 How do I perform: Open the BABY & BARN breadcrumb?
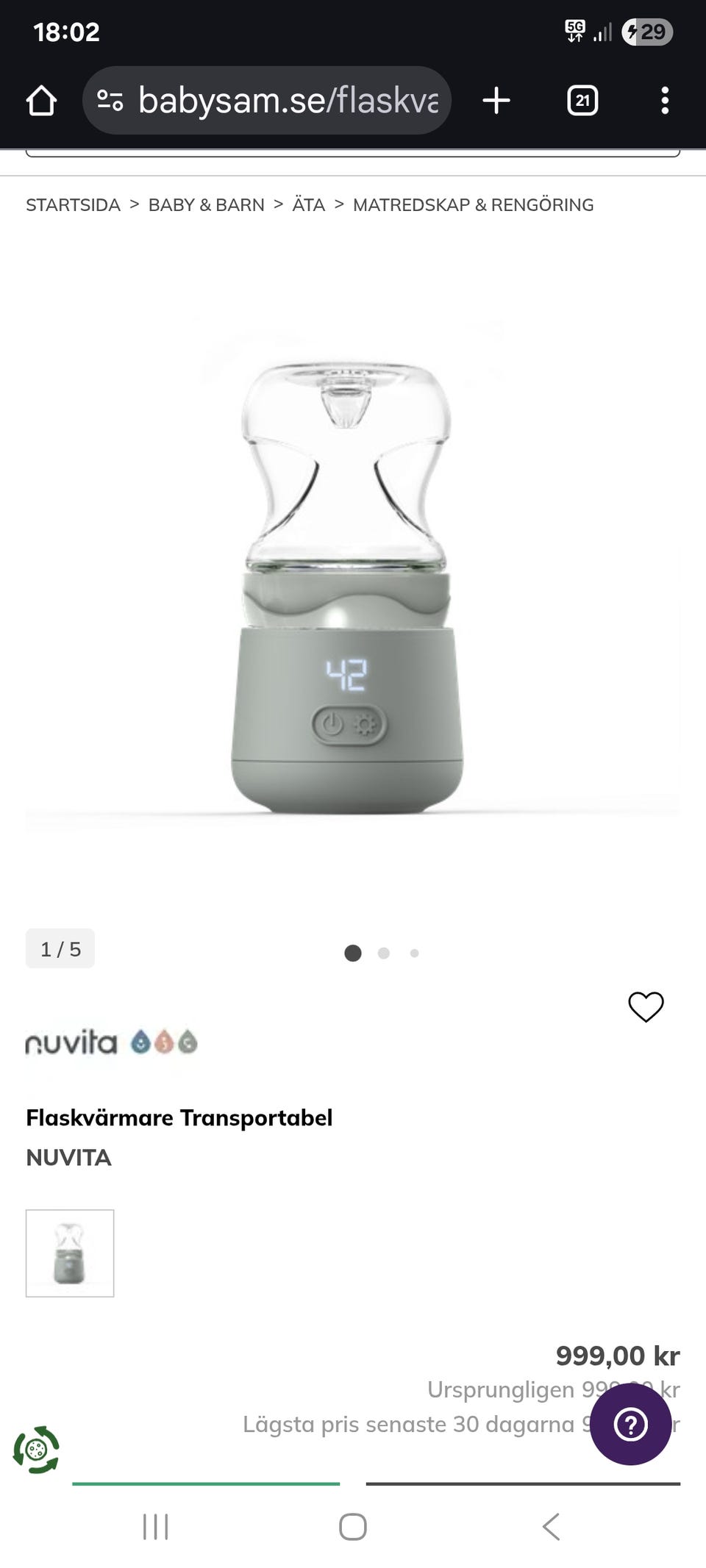(x=207, y=205)
